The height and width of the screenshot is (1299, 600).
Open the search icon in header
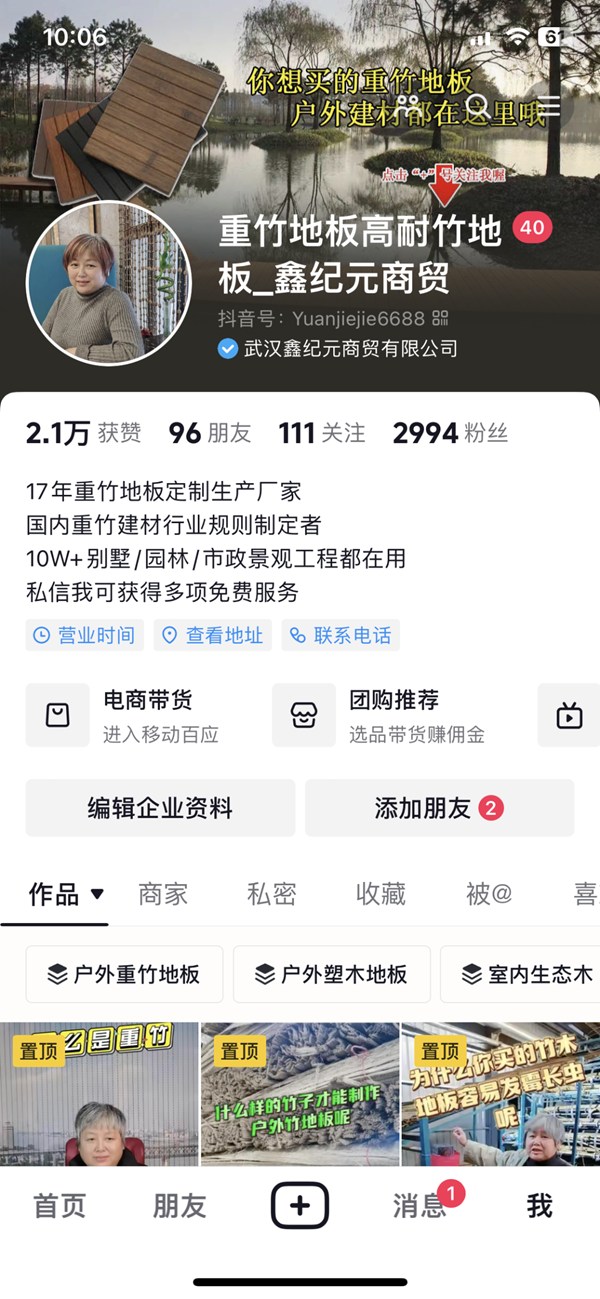coord(477,106)
